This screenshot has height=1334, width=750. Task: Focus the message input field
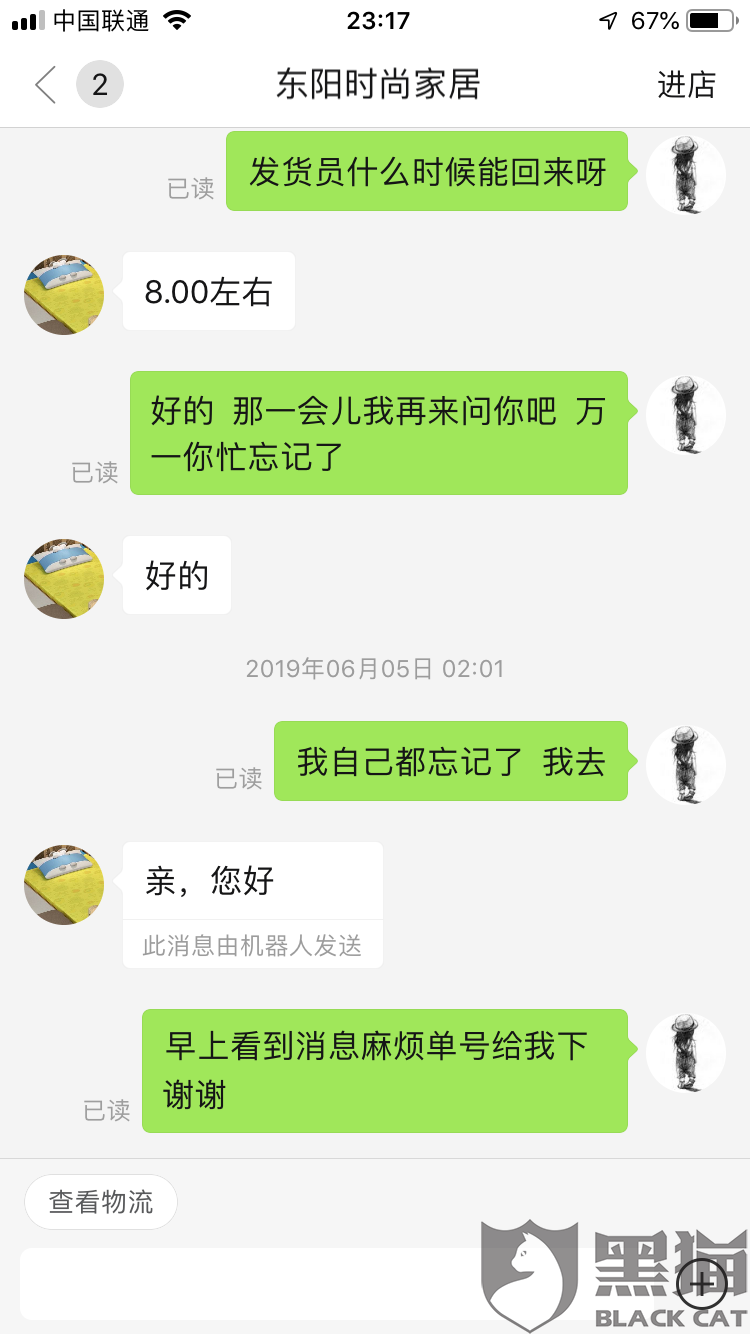(340, 1283)
